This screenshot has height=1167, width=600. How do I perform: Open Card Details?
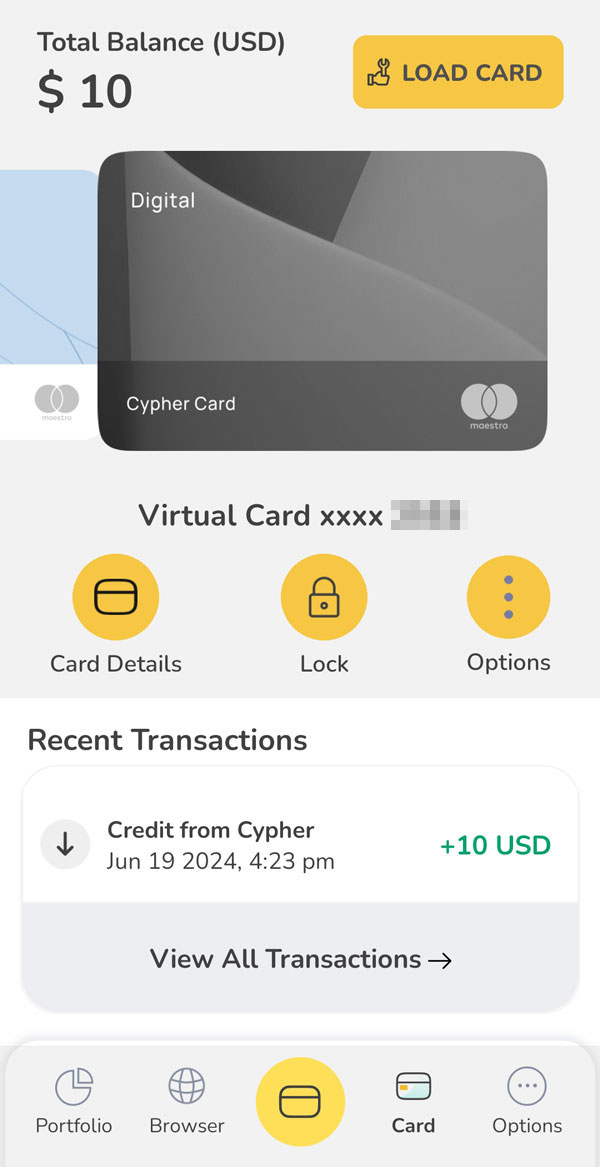tap(116, 598)
